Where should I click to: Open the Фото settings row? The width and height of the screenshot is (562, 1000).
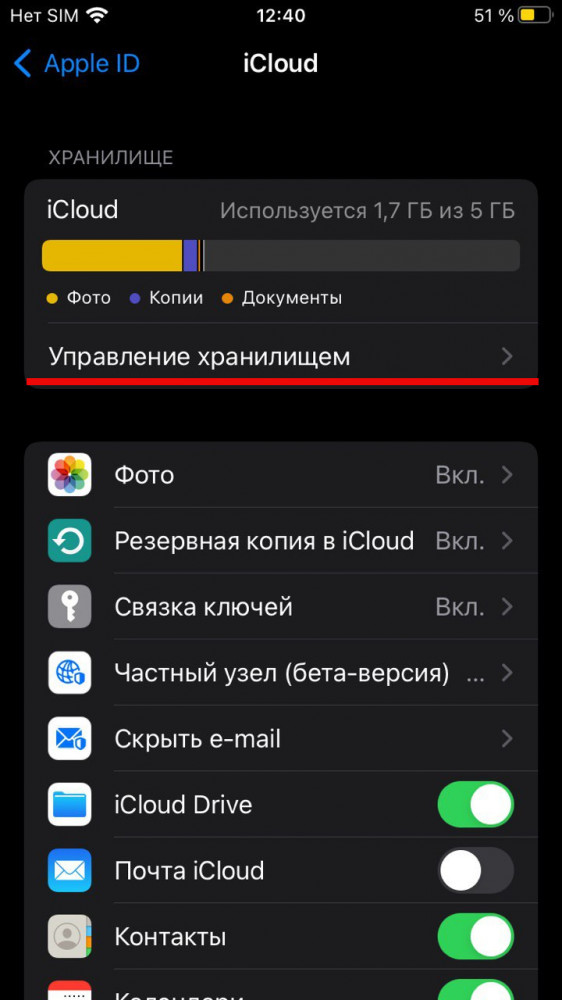coord(281,475)
